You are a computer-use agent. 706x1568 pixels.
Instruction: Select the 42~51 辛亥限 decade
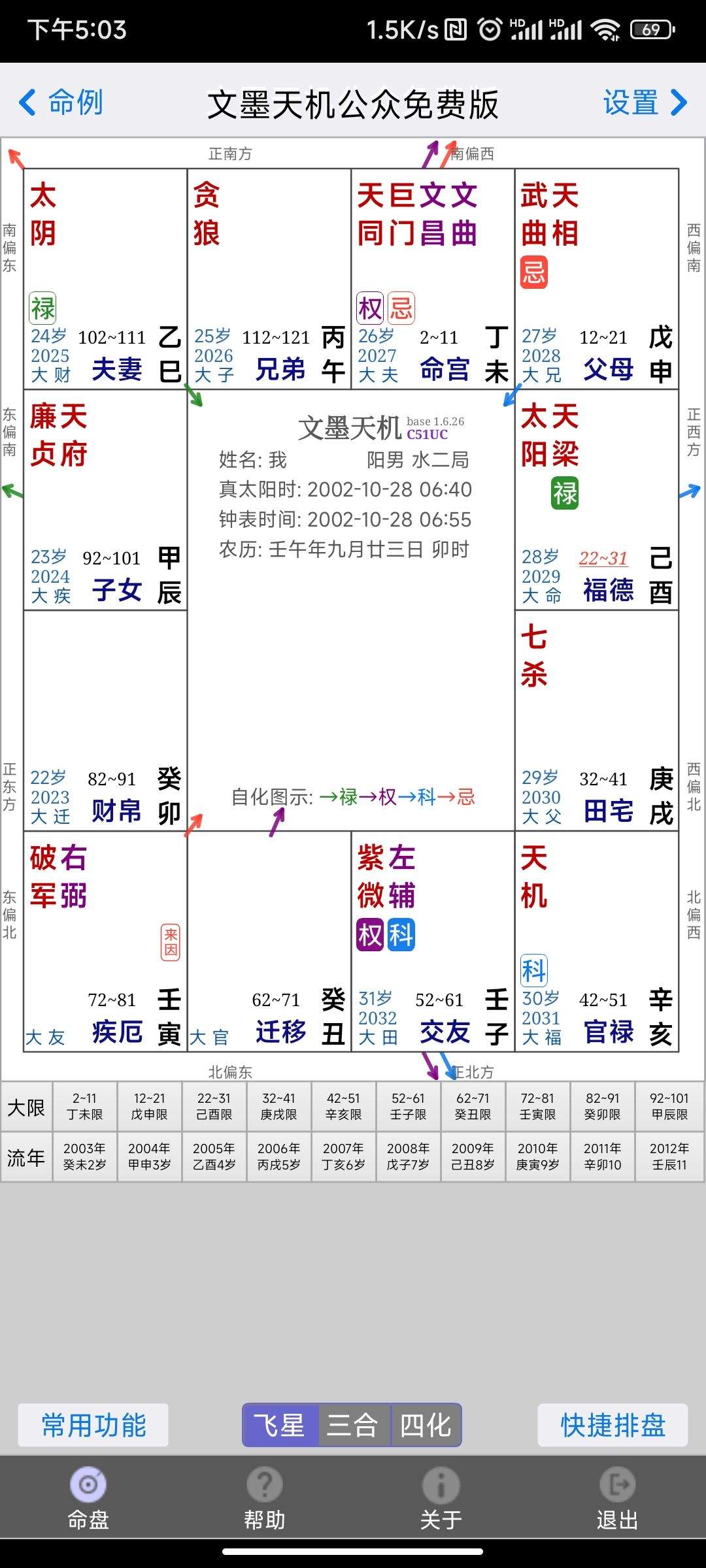click(344, 1106)
